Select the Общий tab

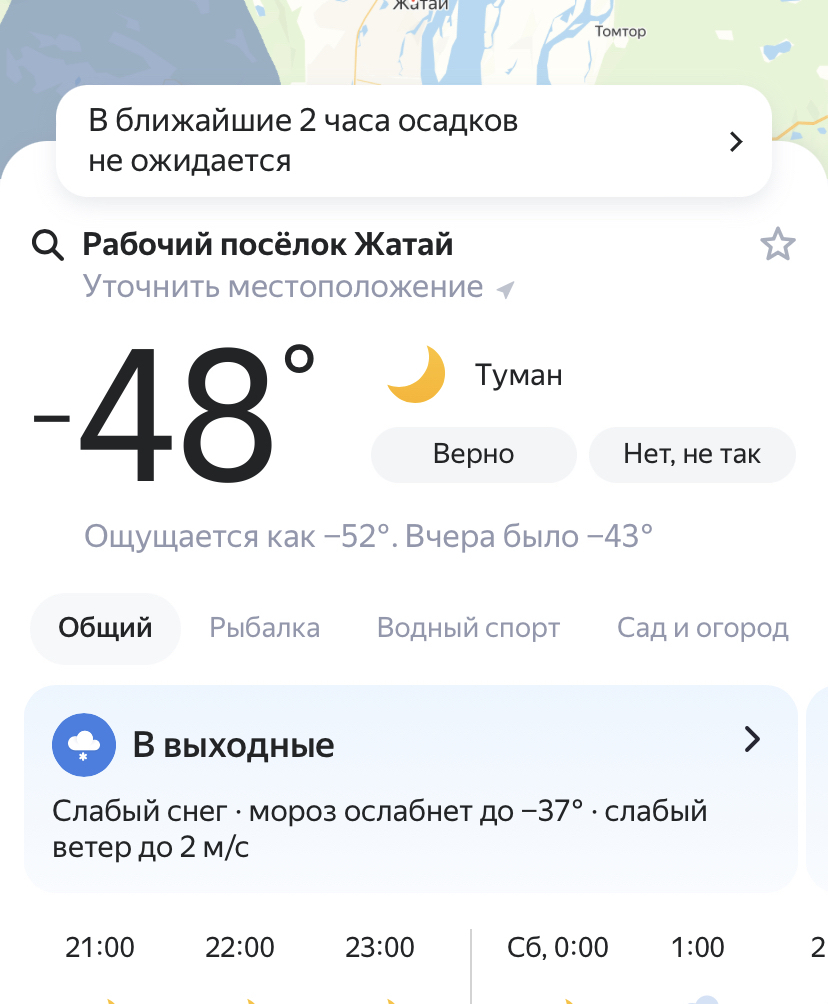[105, 628]
